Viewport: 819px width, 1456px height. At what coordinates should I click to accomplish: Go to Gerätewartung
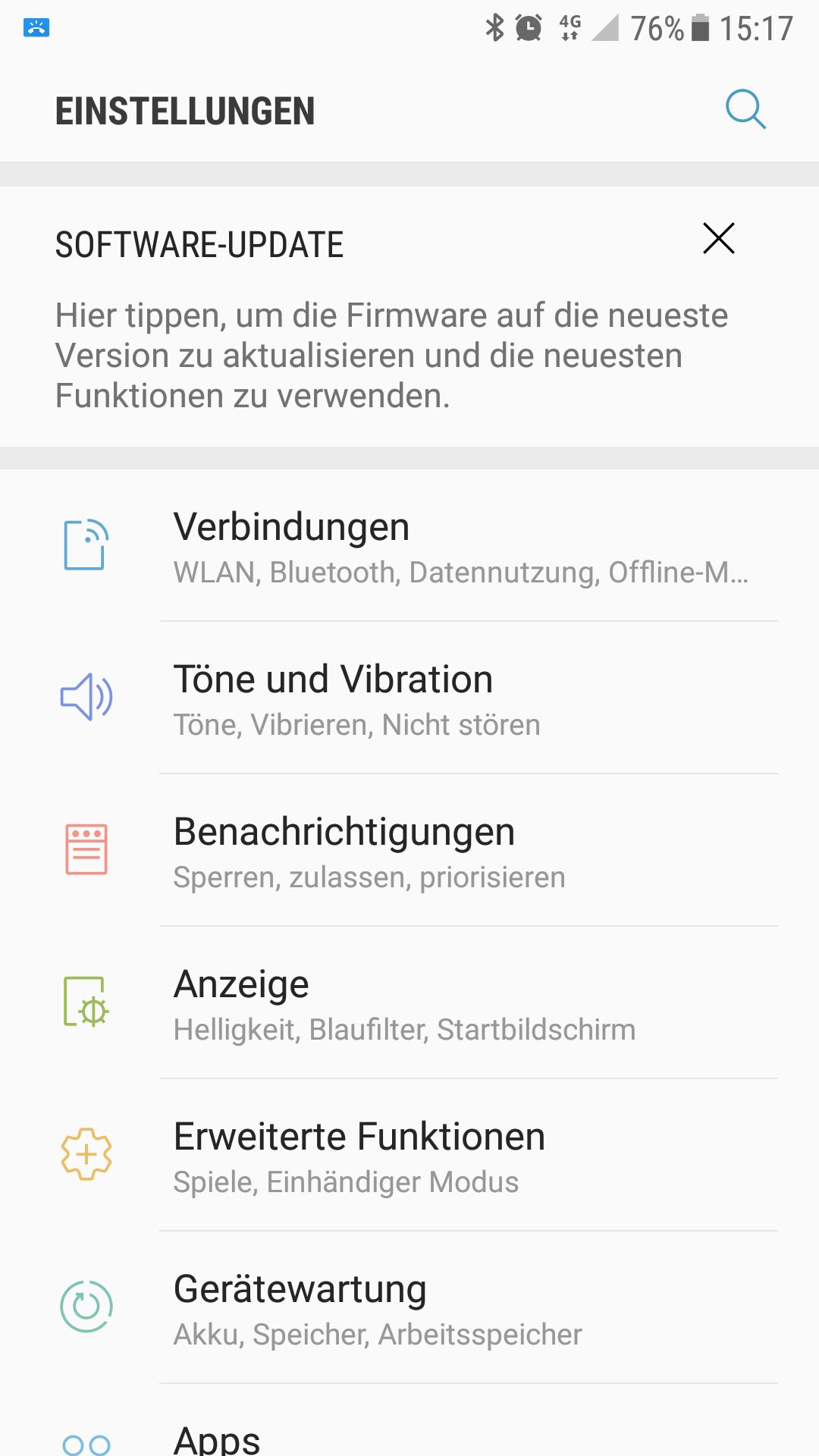click(409, 1308)
